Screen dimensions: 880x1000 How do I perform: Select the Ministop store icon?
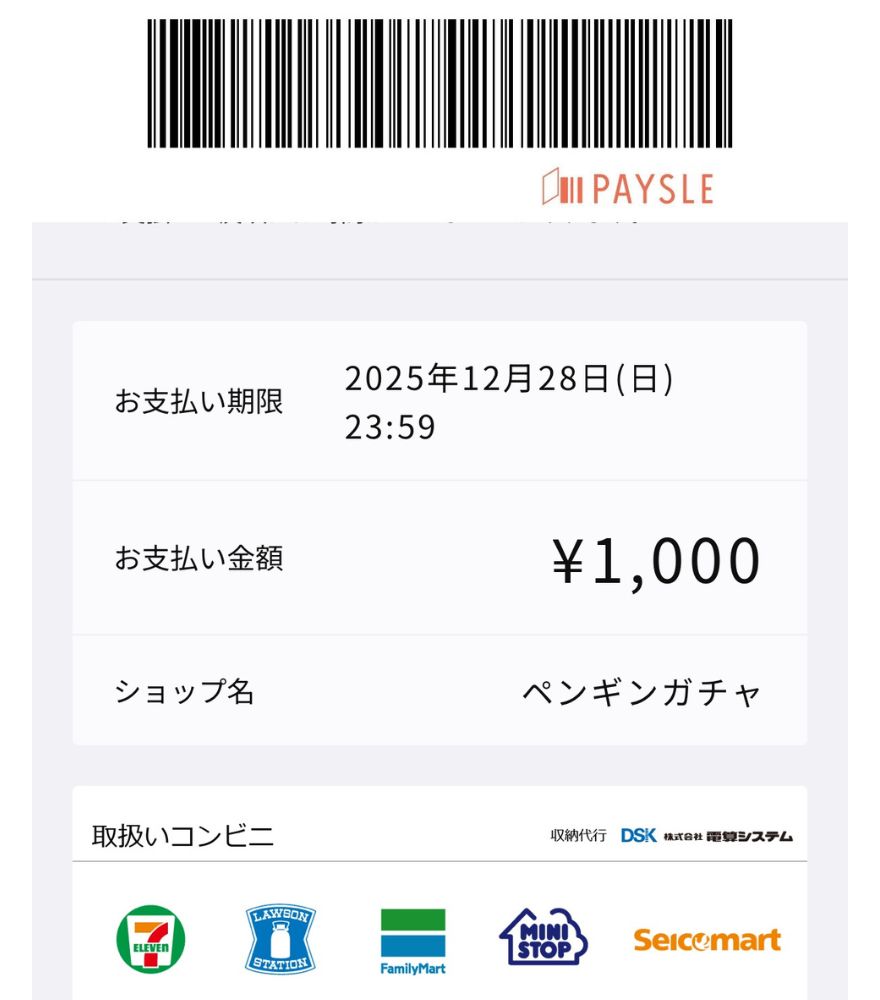pos(543,938)
